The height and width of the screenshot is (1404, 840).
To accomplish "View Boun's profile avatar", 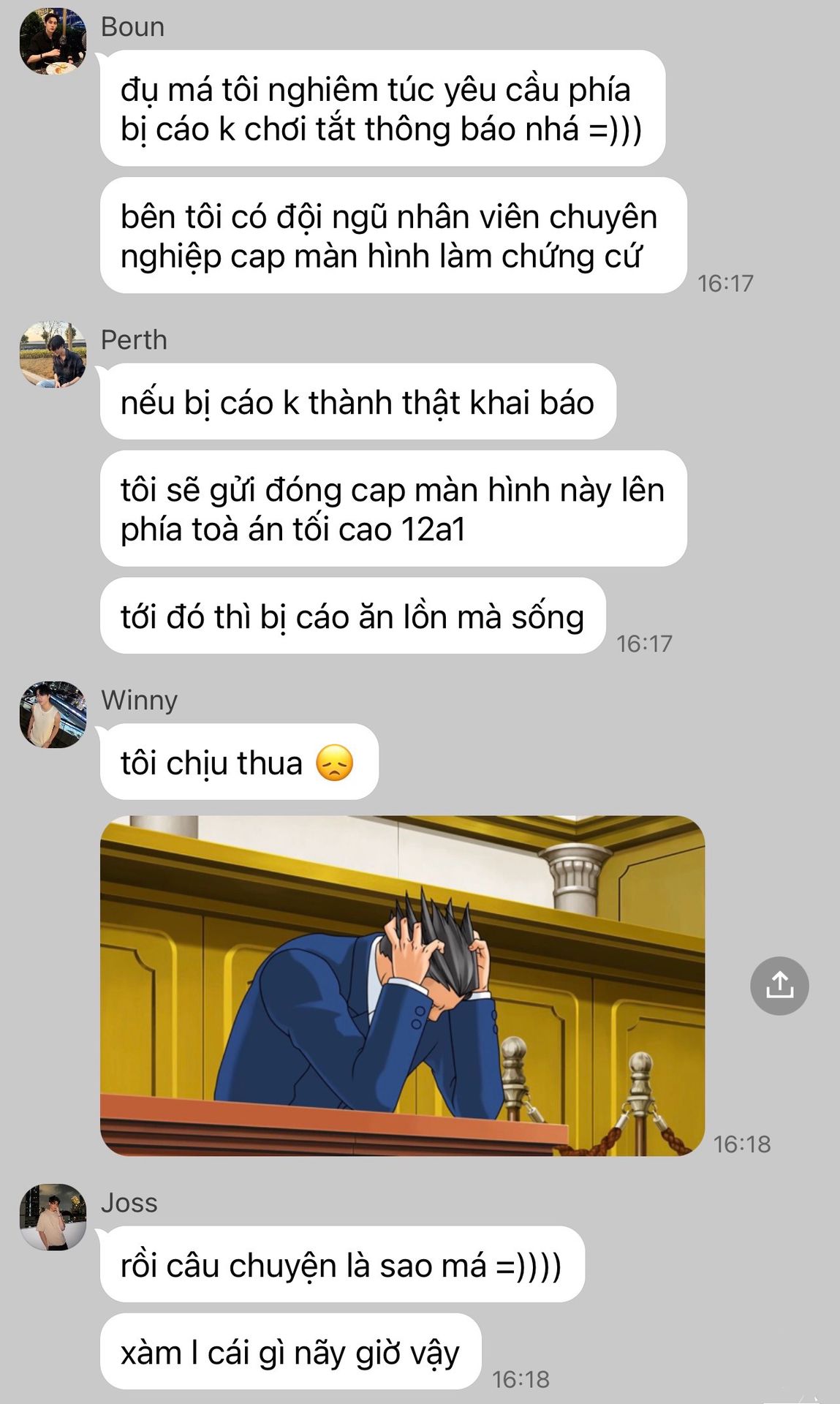I will coord(53,42).
